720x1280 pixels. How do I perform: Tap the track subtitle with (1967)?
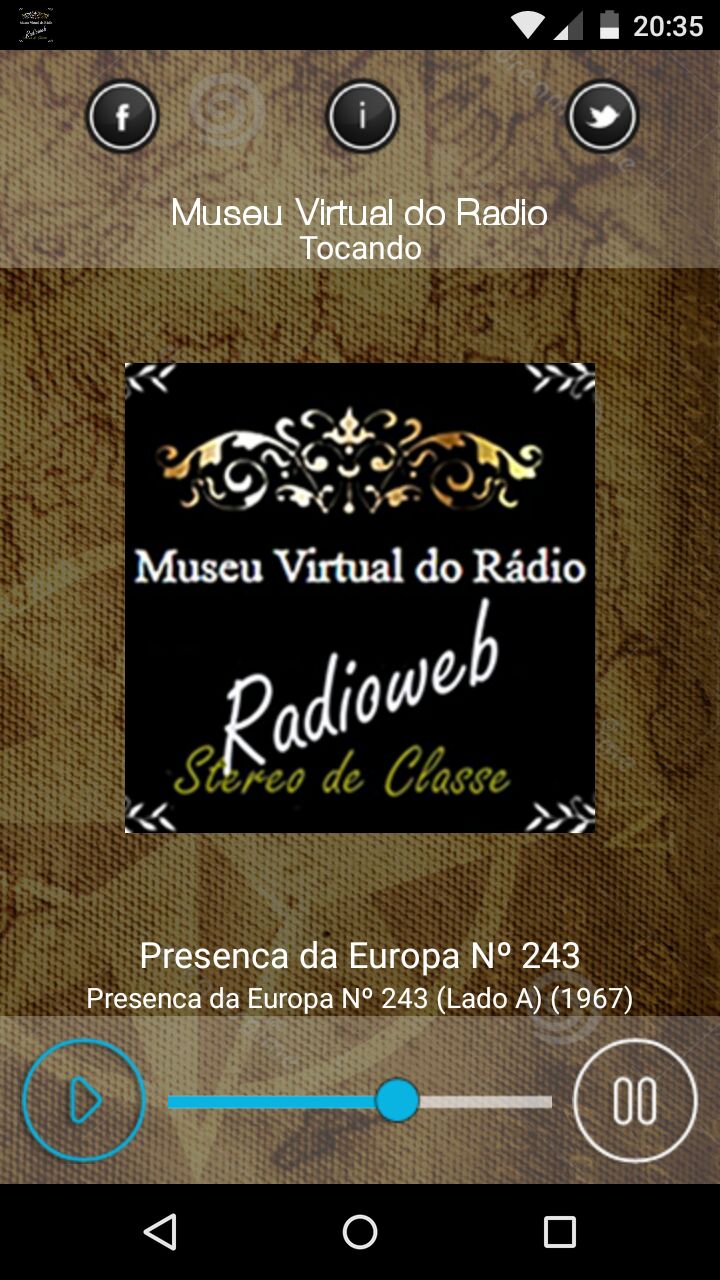360,998
